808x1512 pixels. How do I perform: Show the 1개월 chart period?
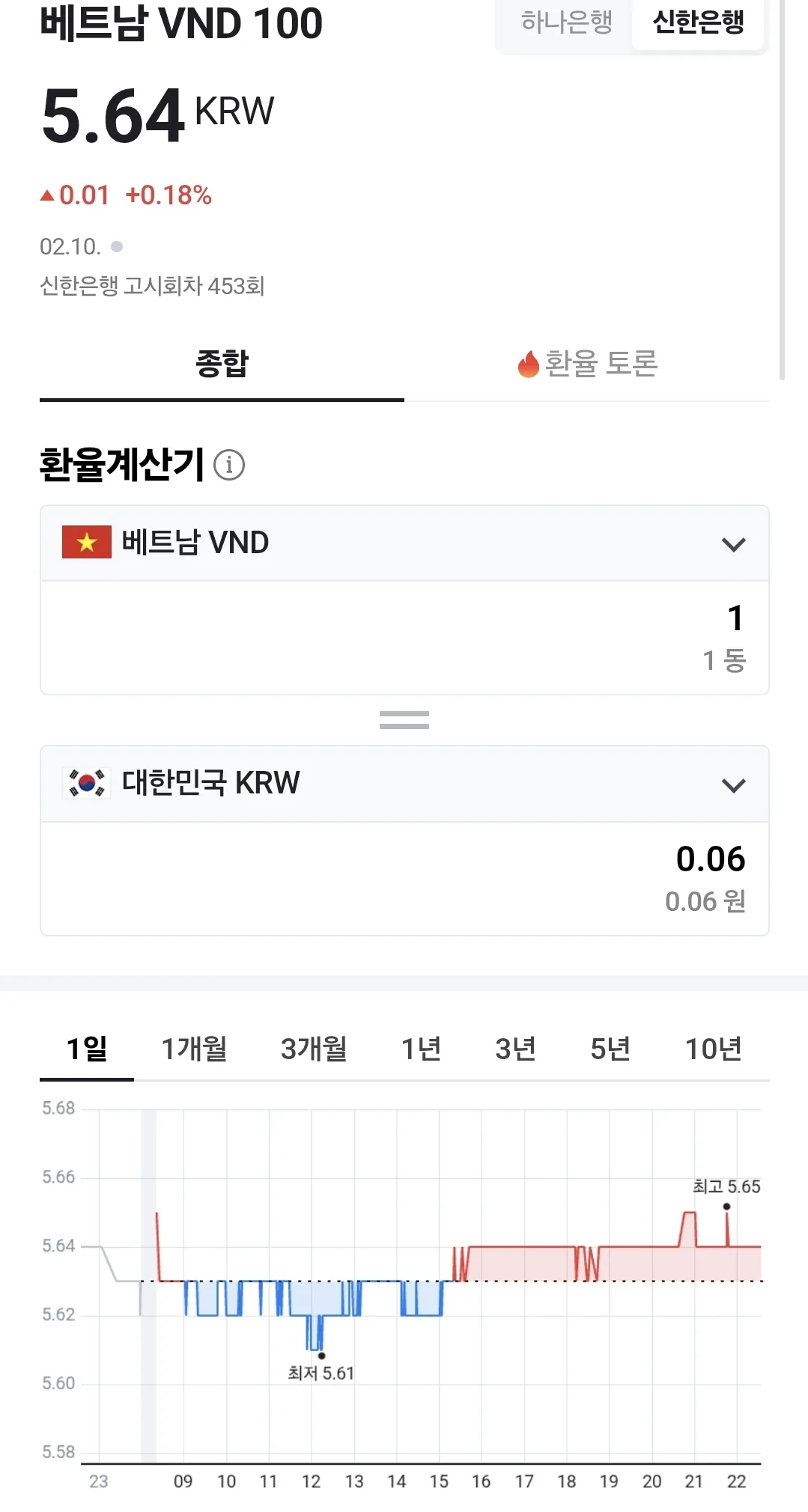tap(194, 1049)
